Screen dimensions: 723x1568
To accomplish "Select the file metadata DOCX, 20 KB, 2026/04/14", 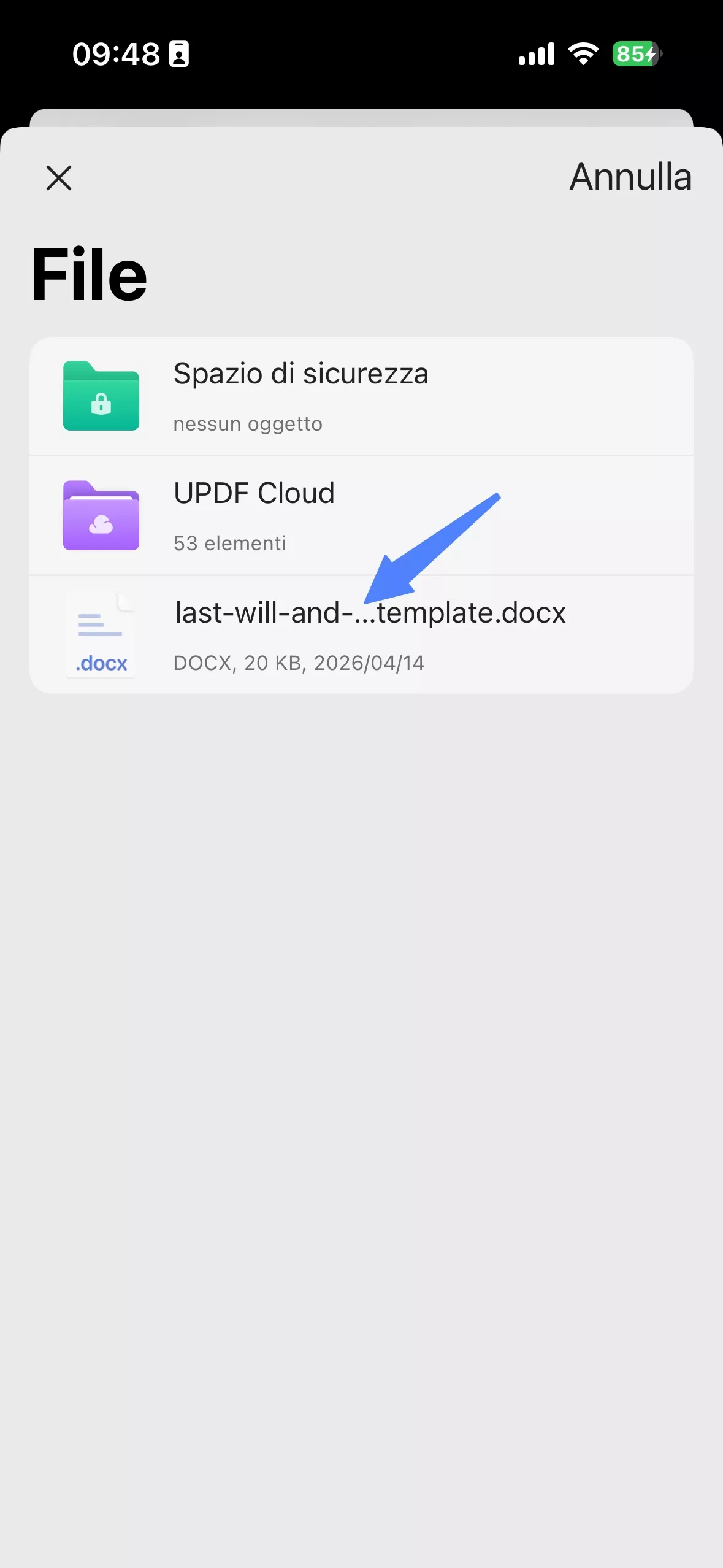I will (299, 663).
